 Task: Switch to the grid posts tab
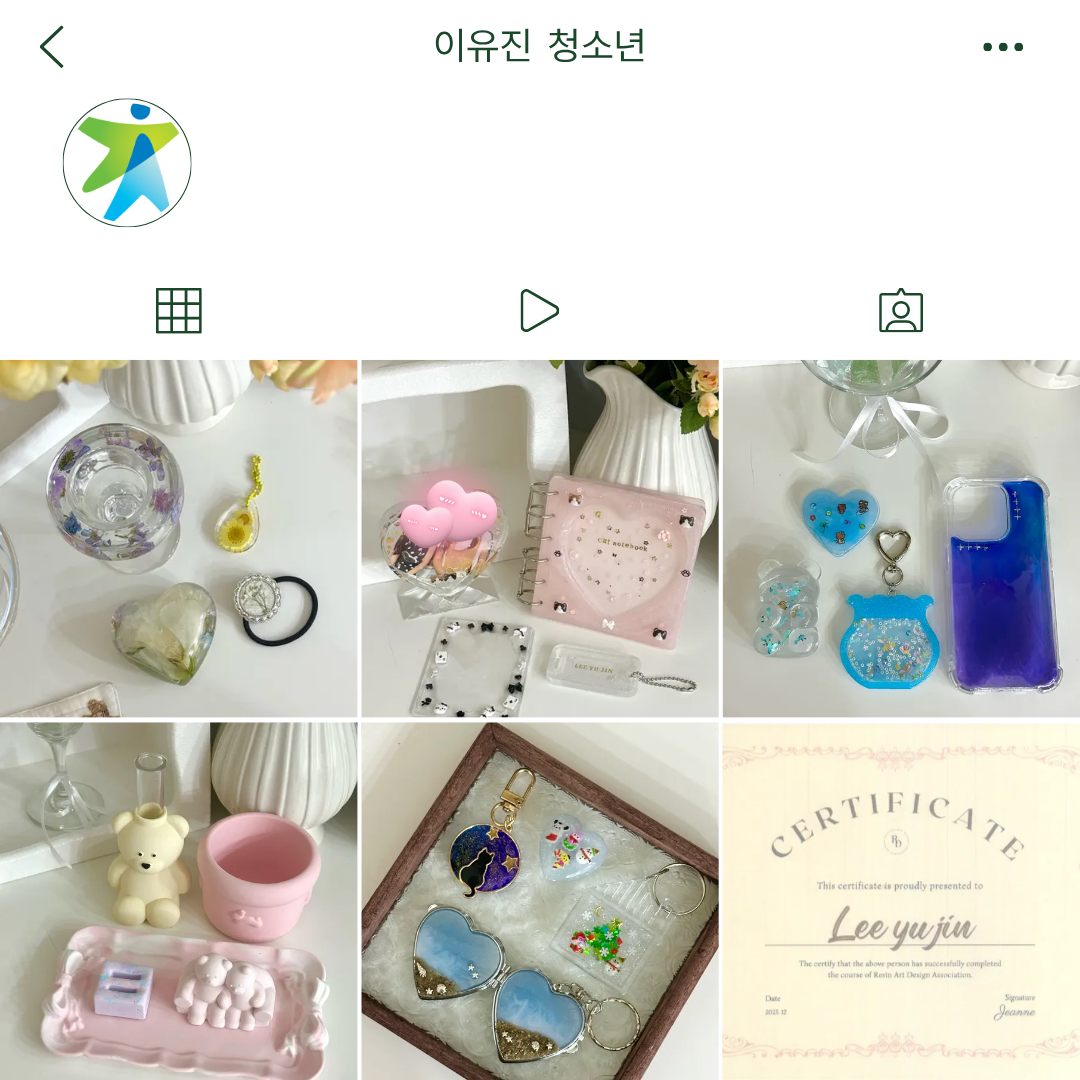click(x=179, y=311)
